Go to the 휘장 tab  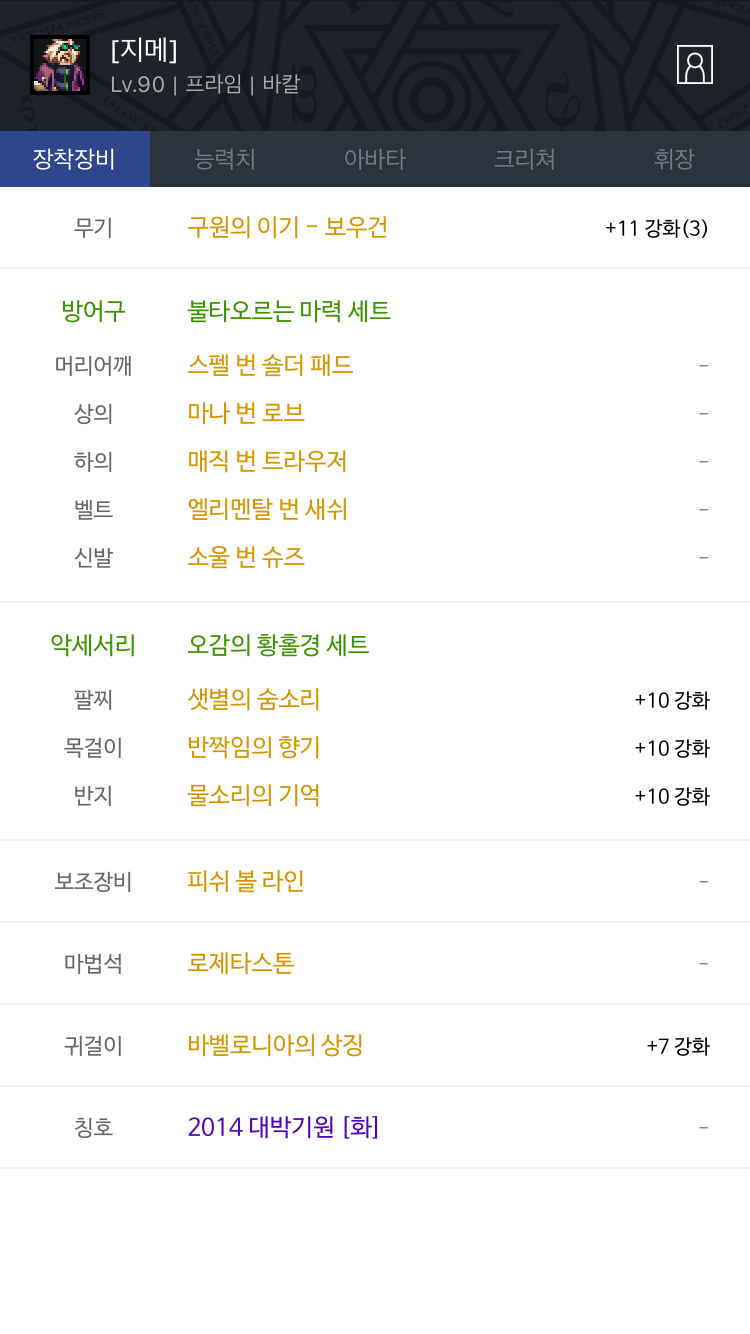[x=674, y=159]
